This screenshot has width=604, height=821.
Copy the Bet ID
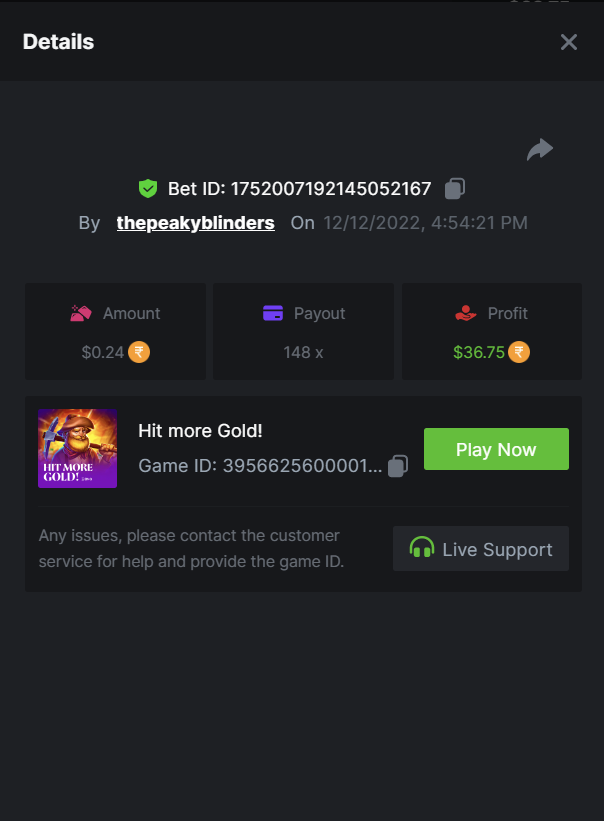click(x=455, y=188)
